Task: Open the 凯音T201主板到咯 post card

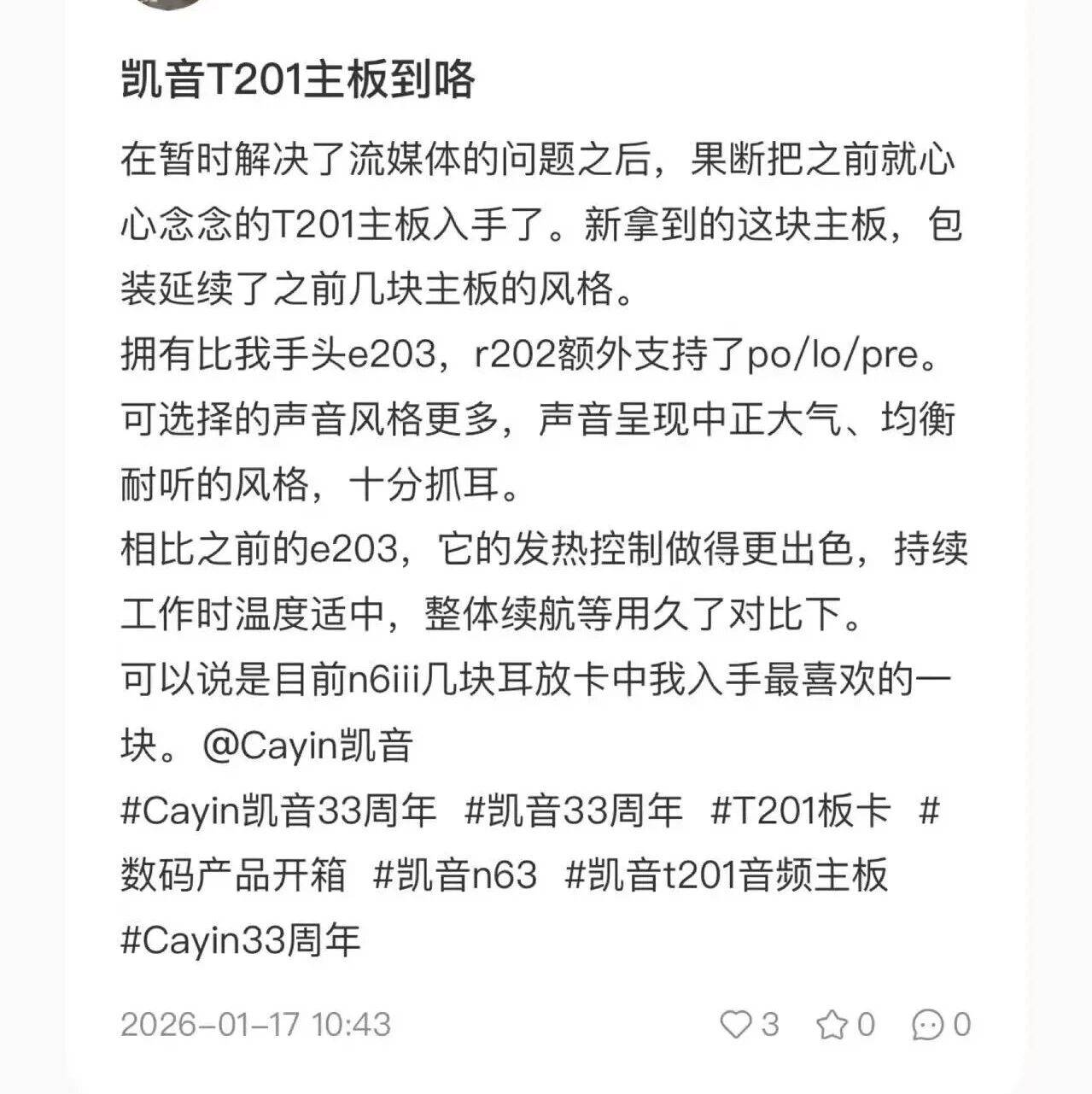Action: click(297, 81)
